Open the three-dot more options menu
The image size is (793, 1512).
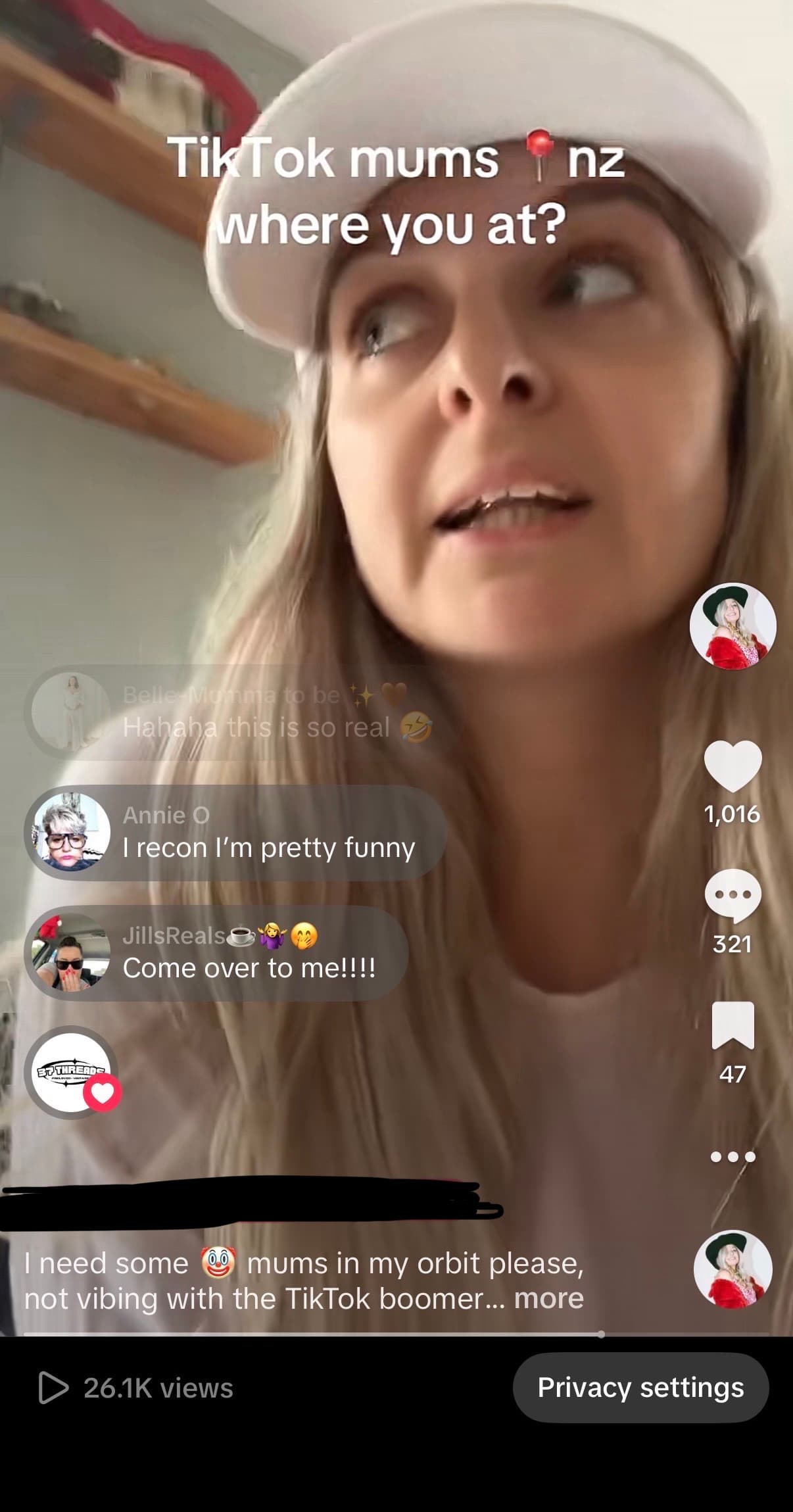(x=733, y=1156)
